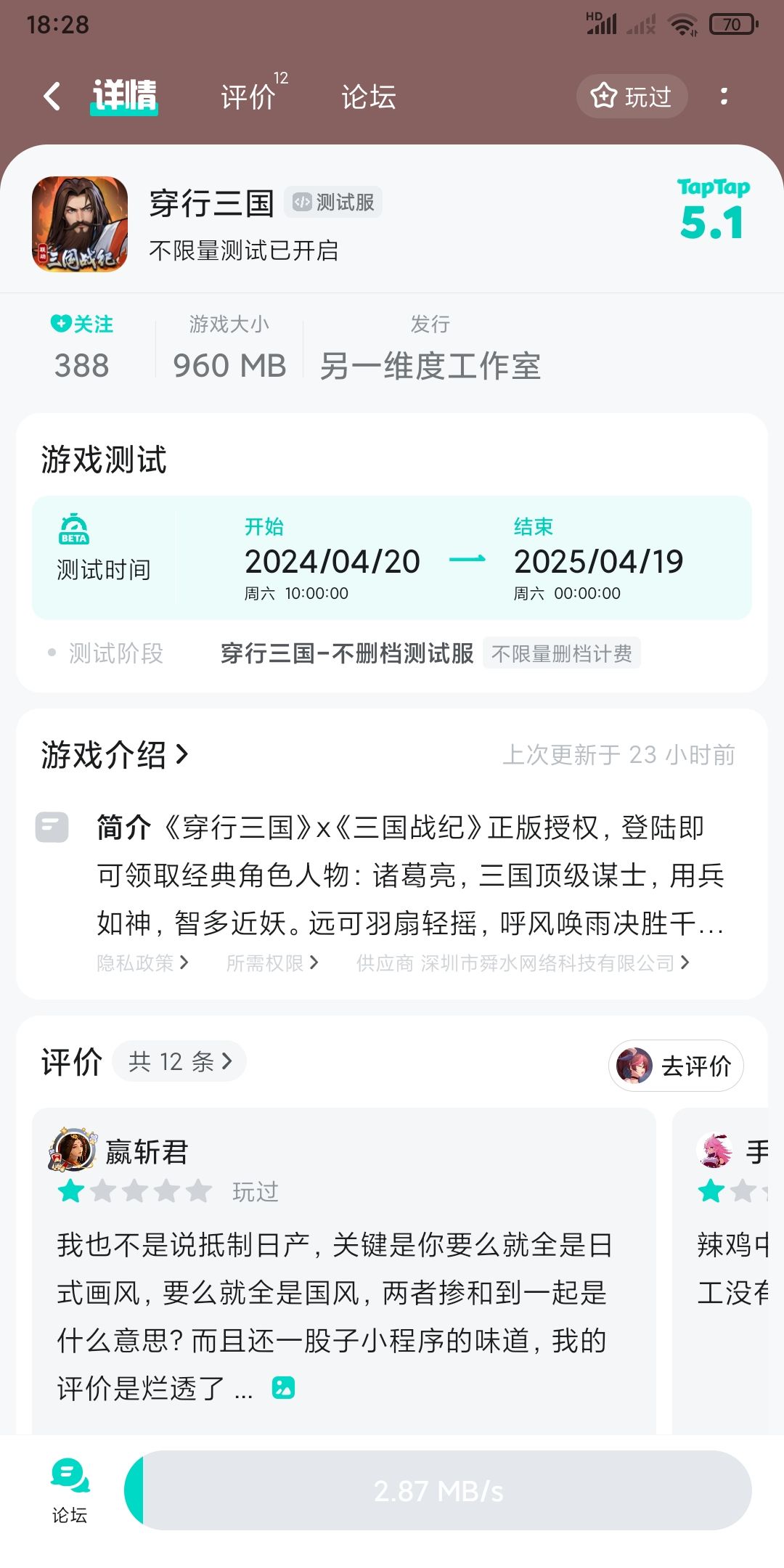
Task: Open supplier 深圳市舜水网络科技有限公司 info
Action: pyautogui.click(x=523, y=963)
